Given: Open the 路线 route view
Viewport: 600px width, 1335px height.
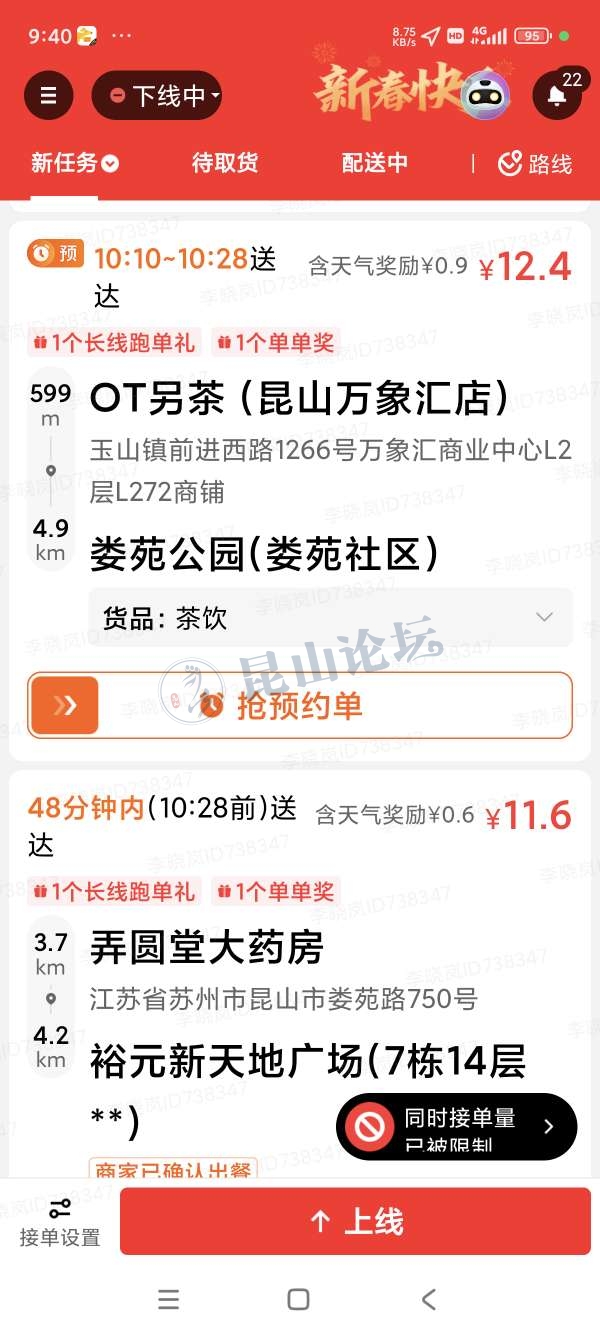Looking at the screenshot, I should 535,164.
